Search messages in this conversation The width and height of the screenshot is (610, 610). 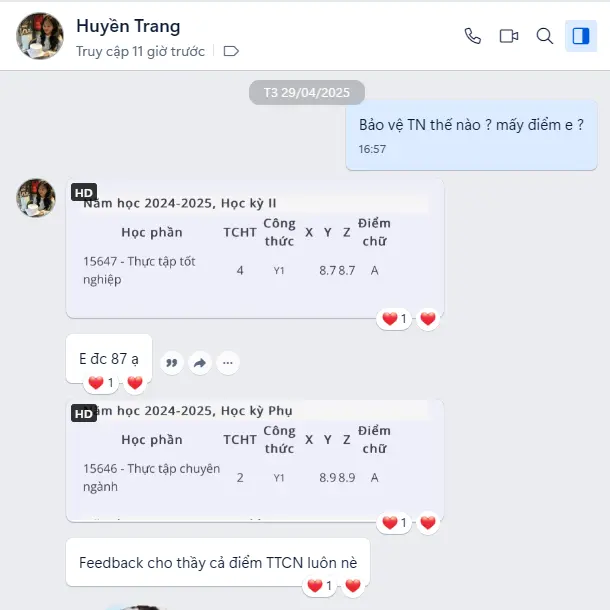(x=545, y=36)
